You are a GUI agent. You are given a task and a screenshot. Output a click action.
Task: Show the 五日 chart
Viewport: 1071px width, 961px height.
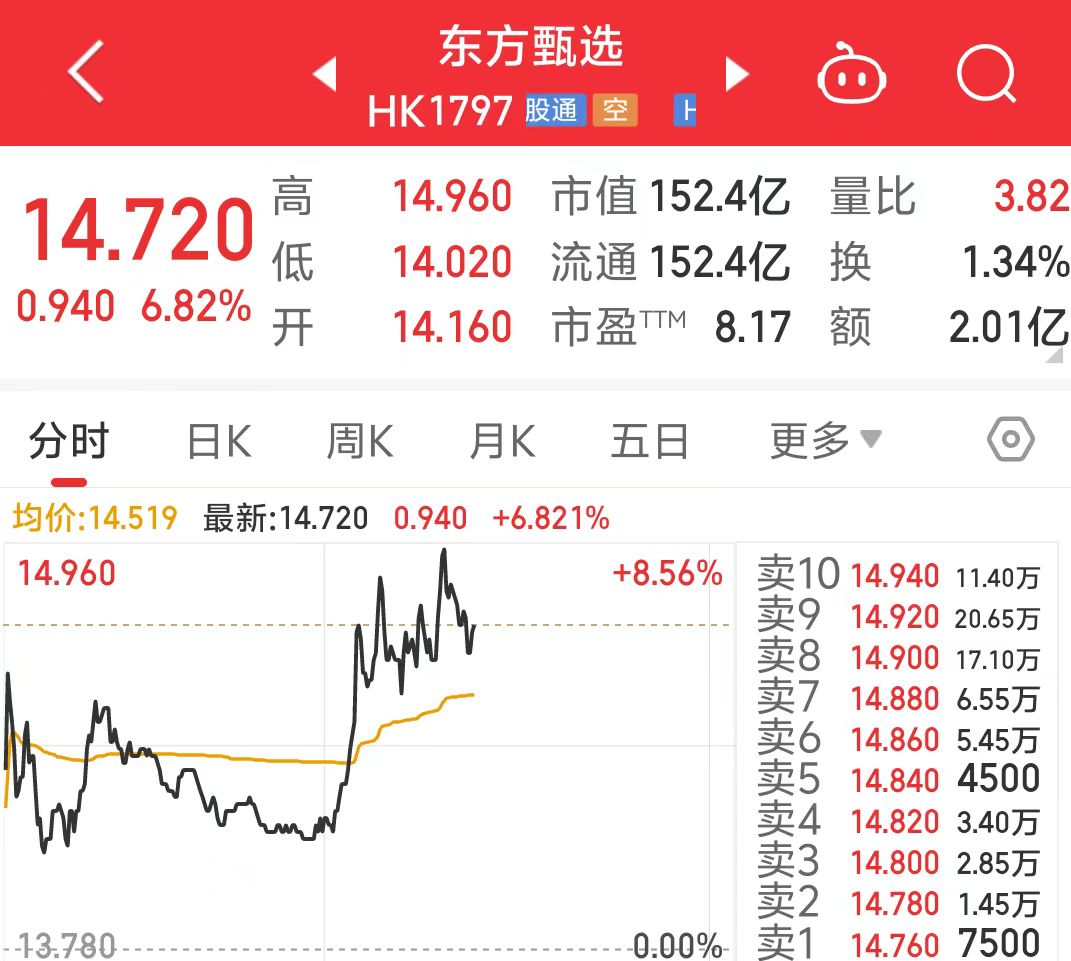pos(650,441)
